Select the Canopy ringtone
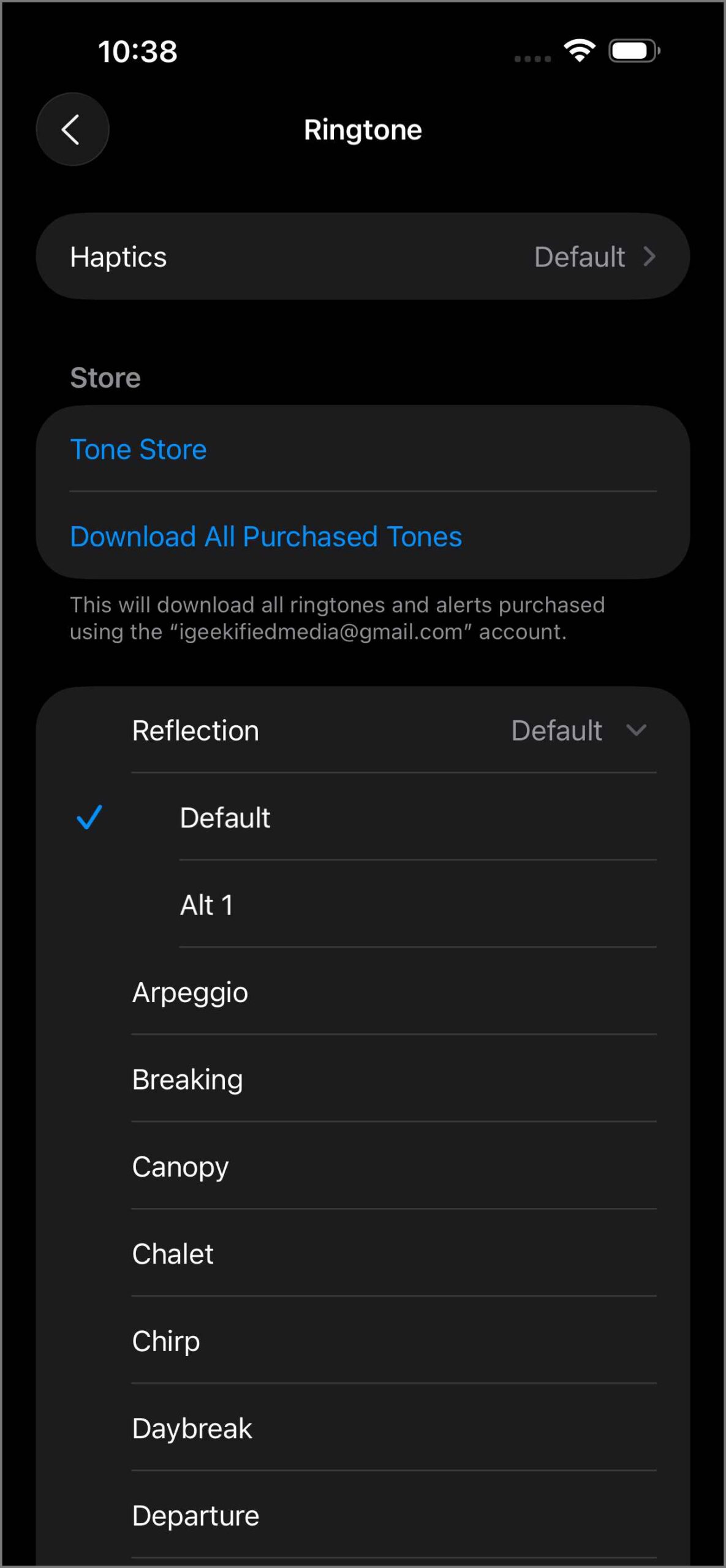Viewport: 726px width, 1568px height. pyautogui.click(x=180, y=1166)
